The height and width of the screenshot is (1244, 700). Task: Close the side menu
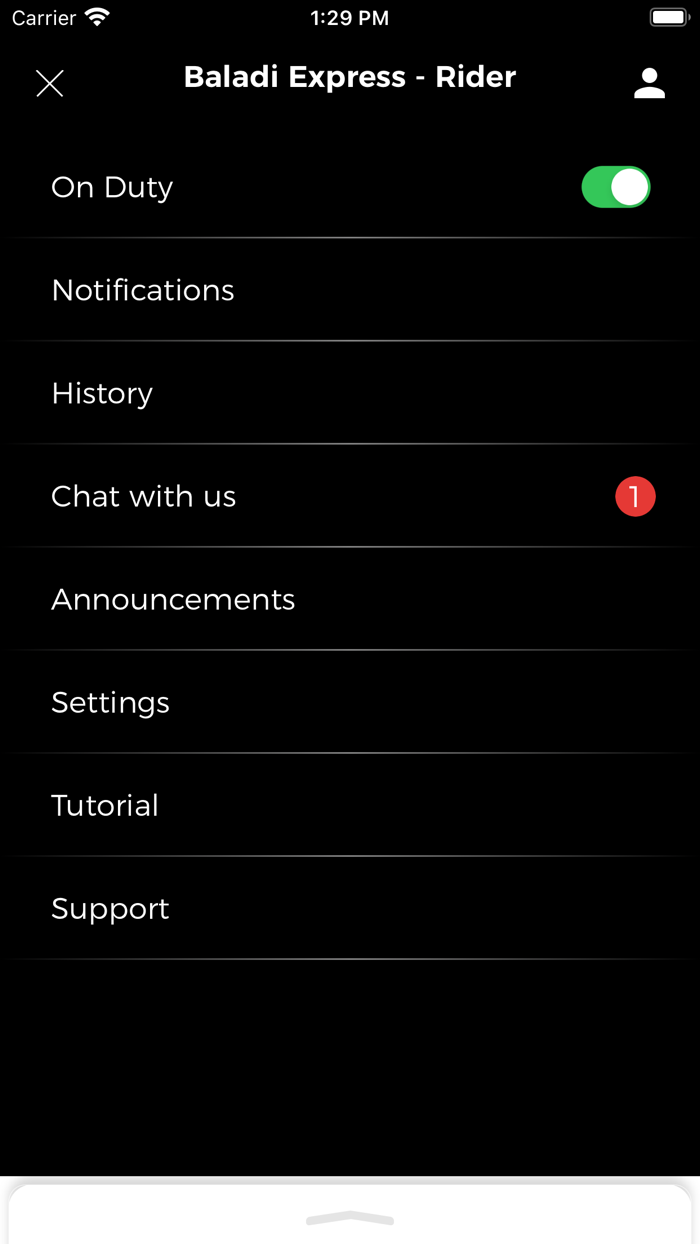[50, 83]
